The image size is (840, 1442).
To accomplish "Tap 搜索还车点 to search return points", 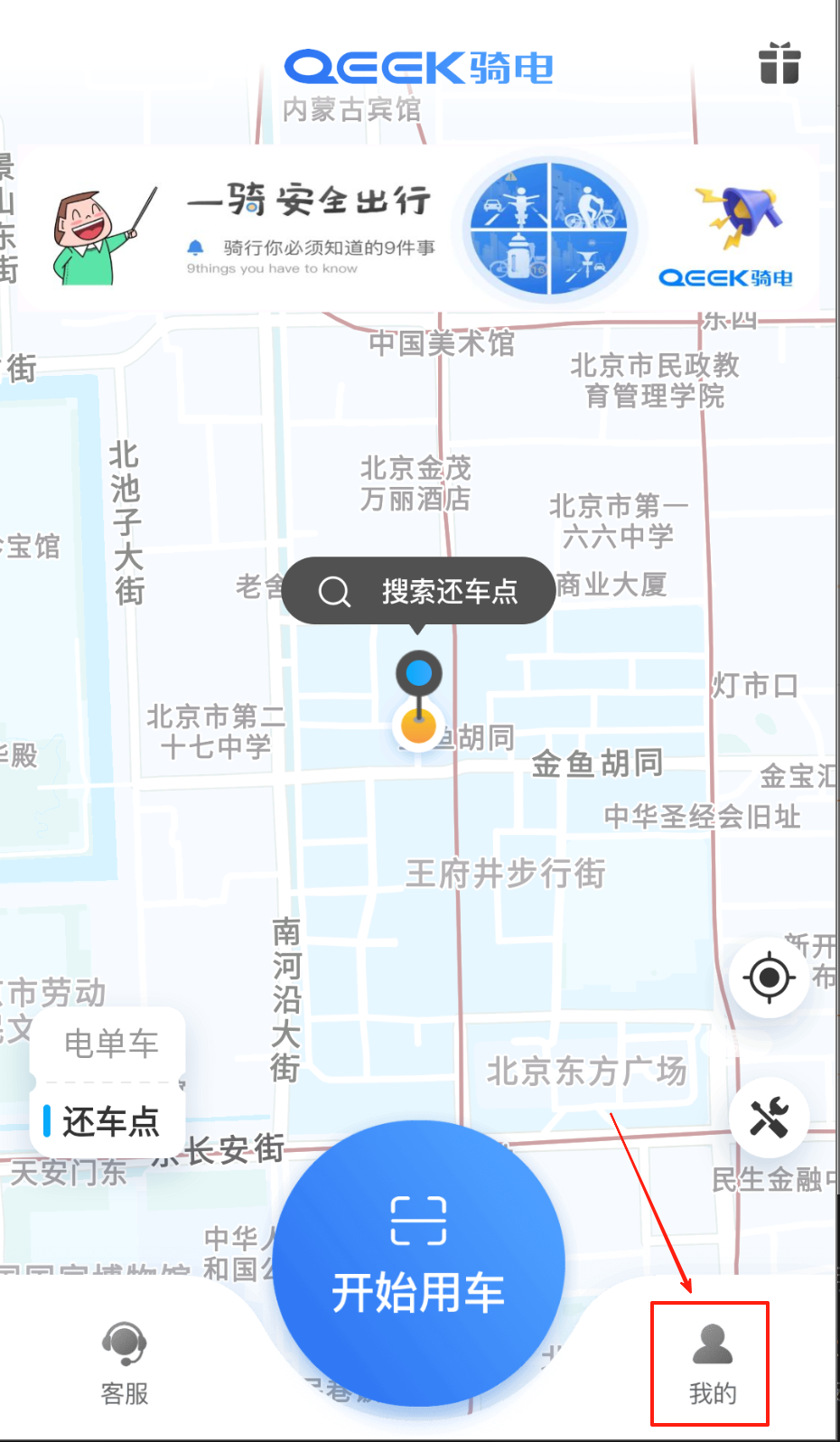I will (x=418, y=591).
